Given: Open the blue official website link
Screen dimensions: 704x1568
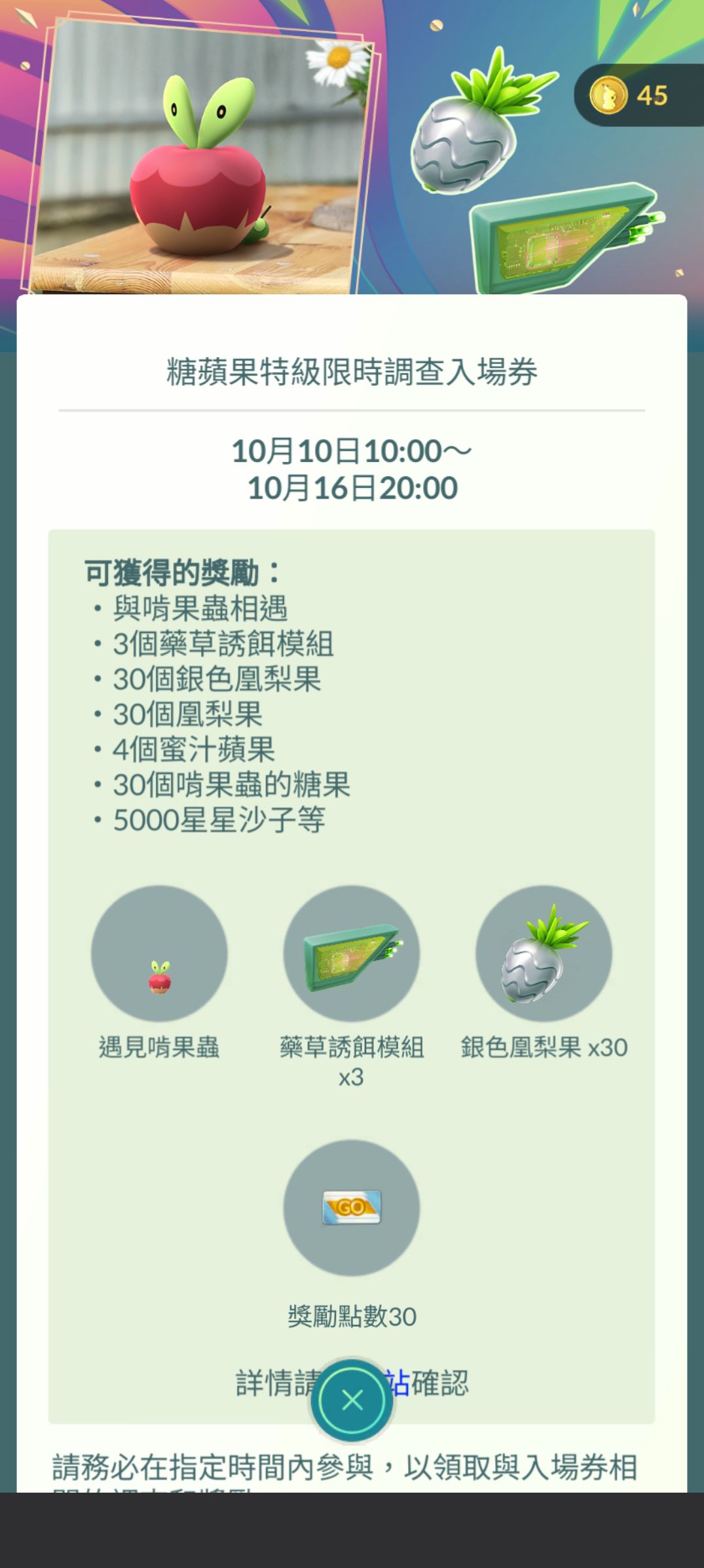Looking at the screenshot, I should 399,1382.
